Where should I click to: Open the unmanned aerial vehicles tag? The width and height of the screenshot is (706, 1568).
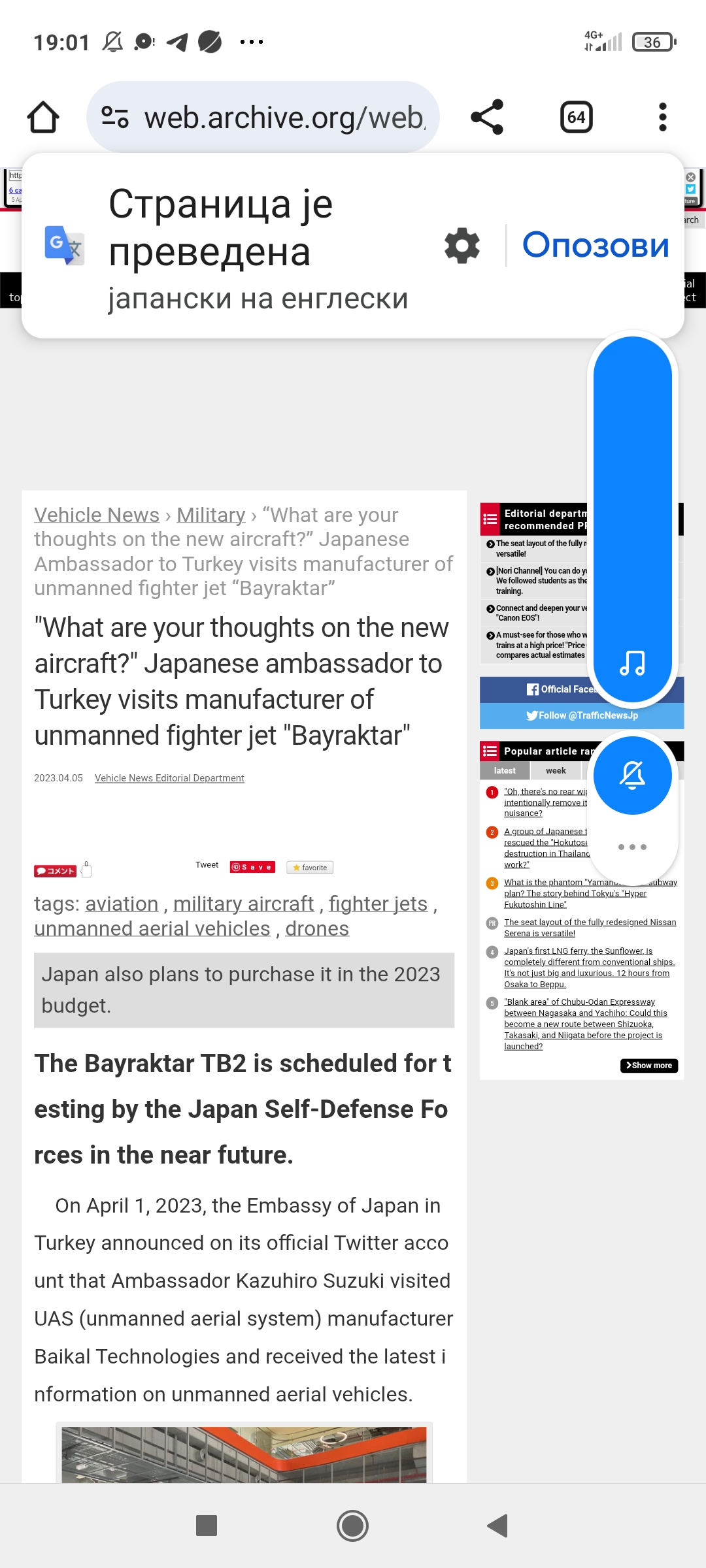coord(152,928)
